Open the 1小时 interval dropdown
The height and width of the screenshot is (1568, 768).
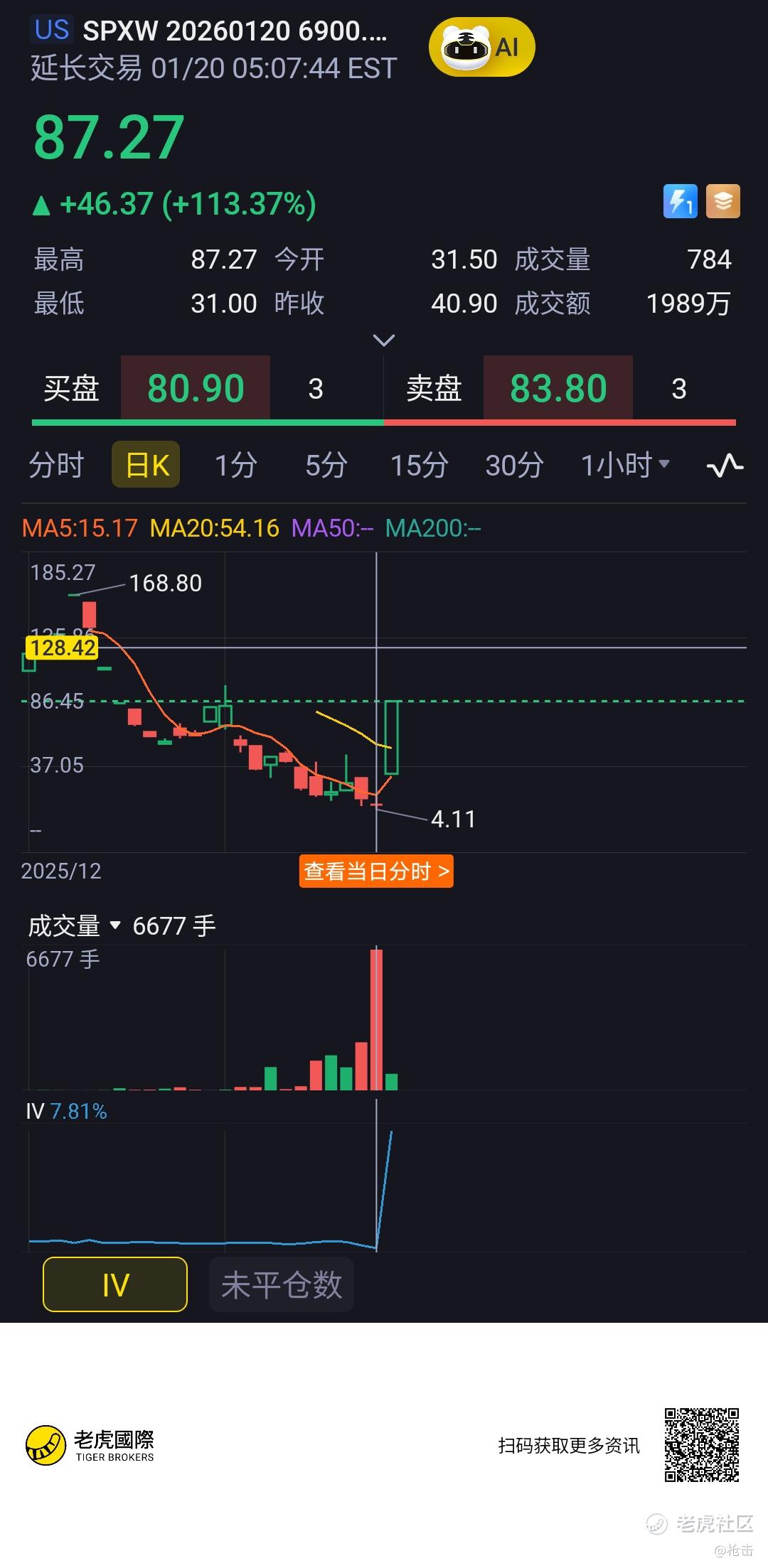click(x=625, y=466)
